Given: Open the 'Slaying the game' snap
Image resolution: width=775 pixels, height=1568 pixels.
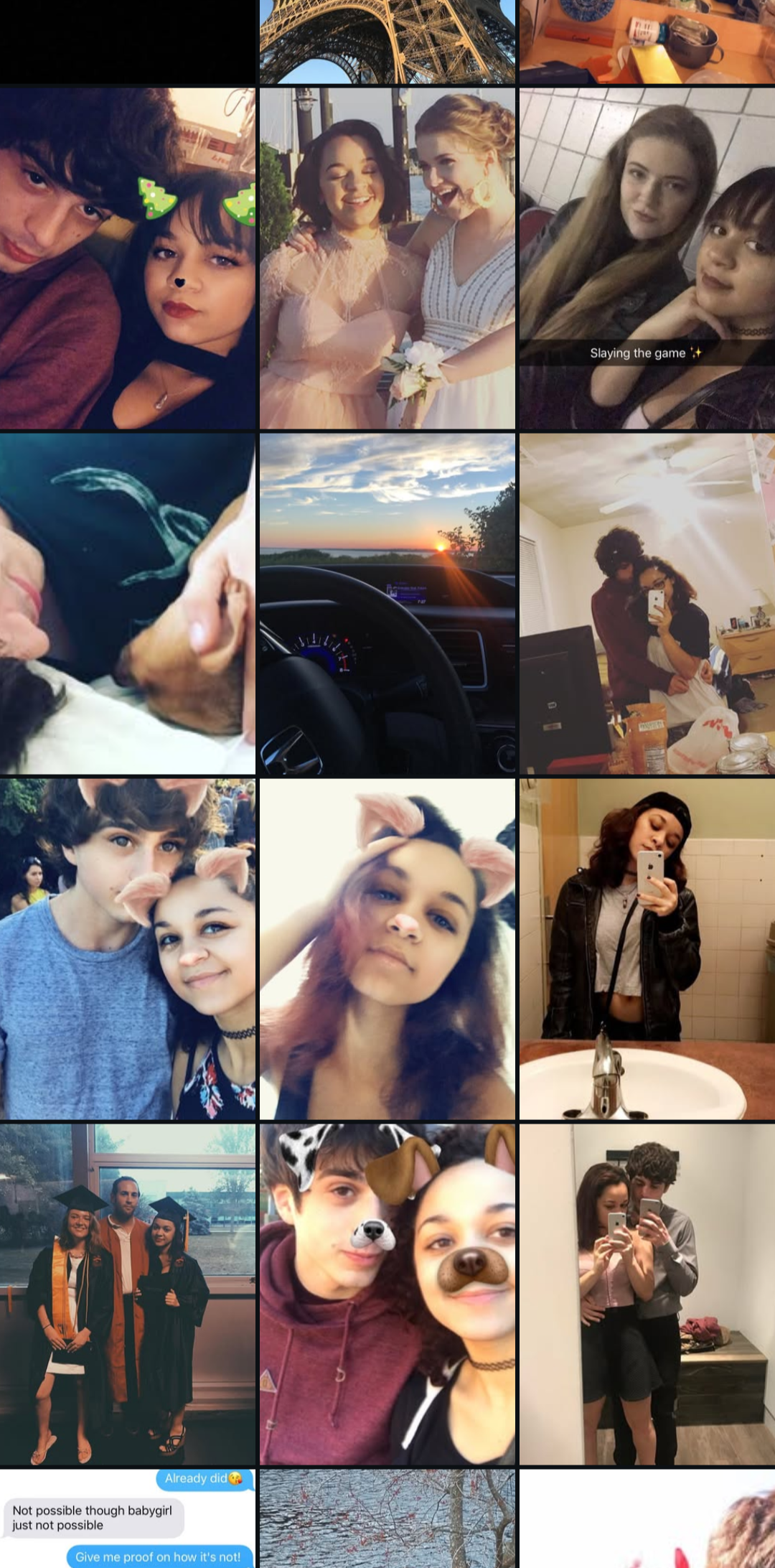Looking at the screenshot, I should pos(647,258).
